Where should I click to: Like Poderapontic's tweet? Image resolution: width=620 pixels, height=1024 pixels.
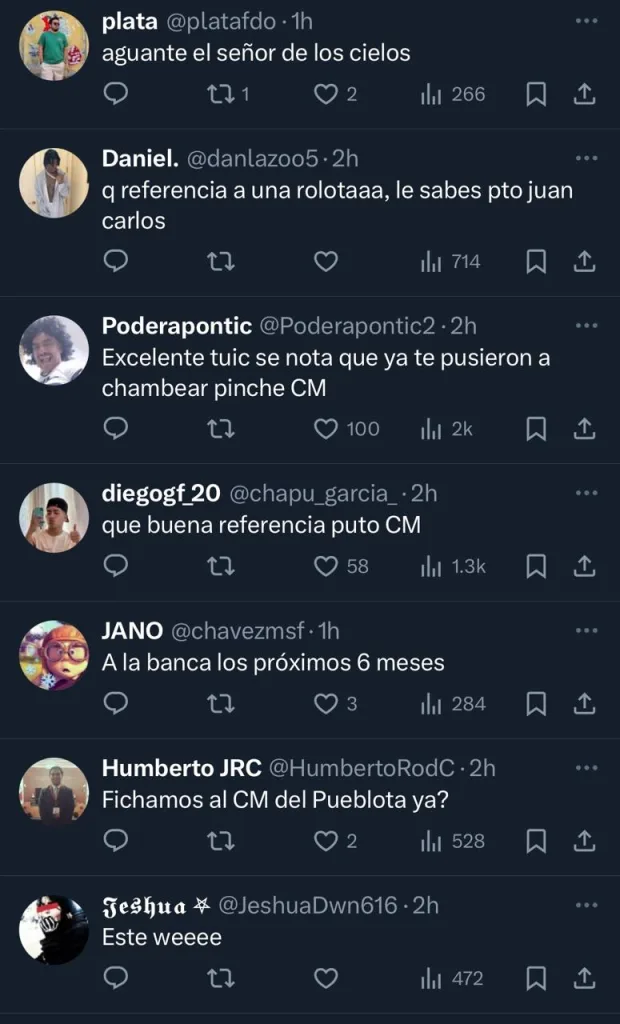point(325,429)
